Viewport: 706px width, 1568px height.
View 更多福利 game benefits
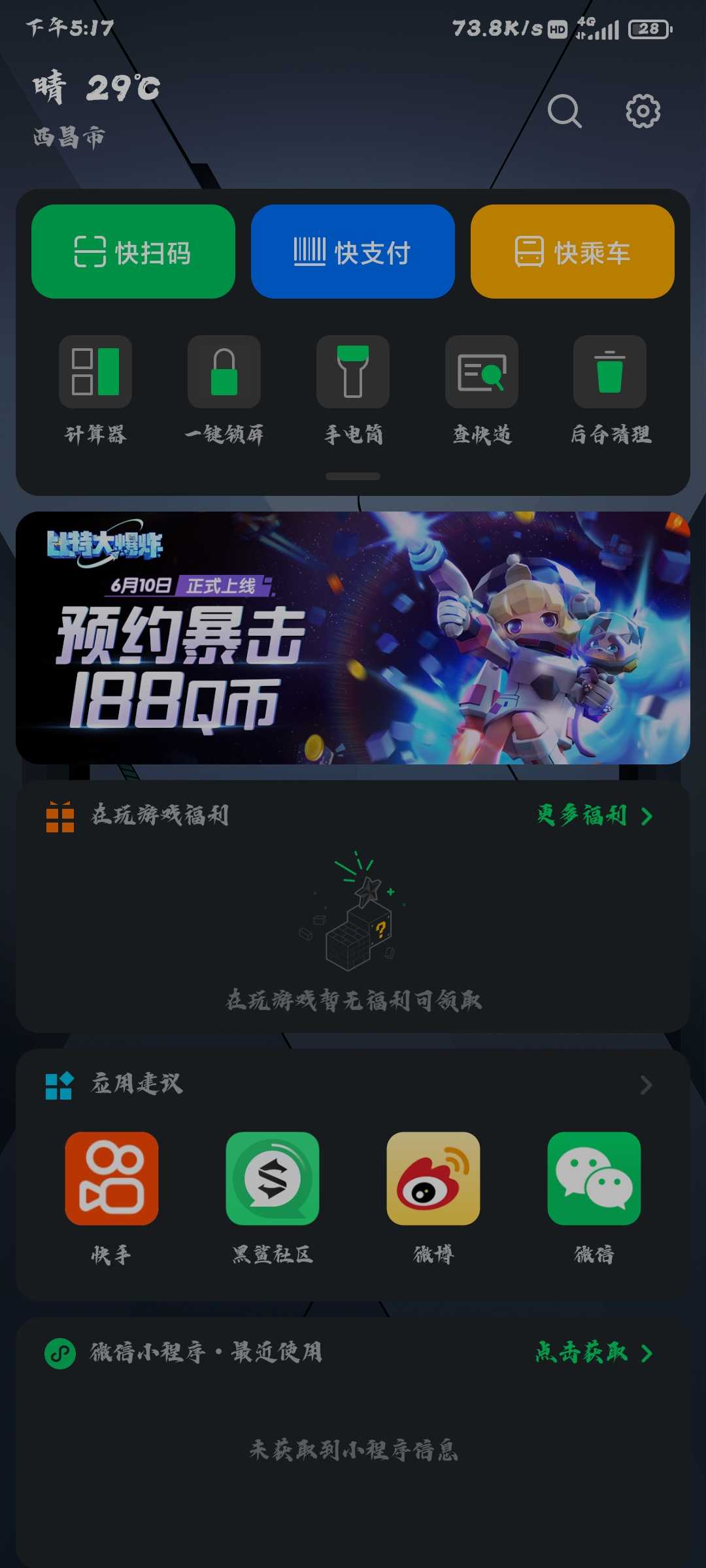point(594,815)
